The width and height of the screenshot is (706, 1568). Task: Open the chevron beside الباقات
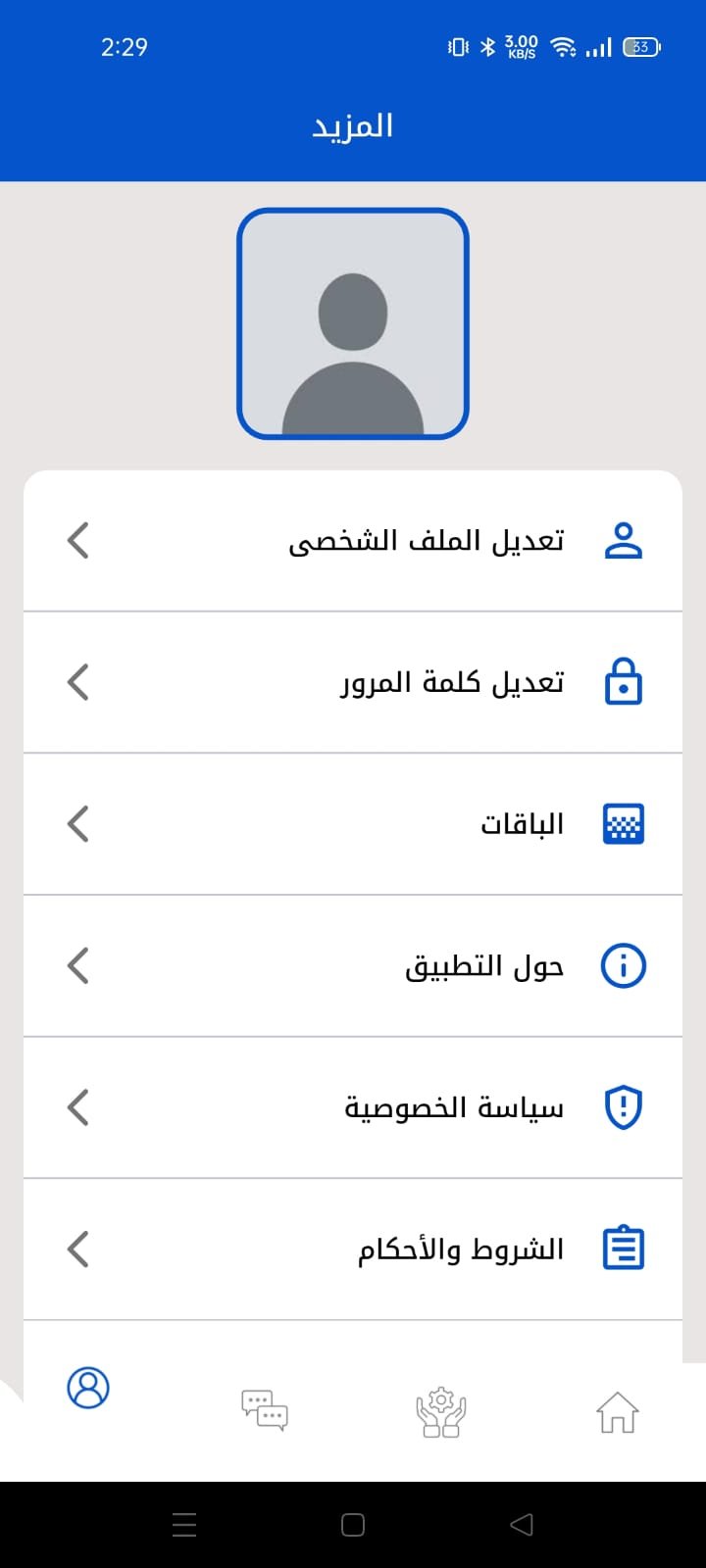coord(77,823)
